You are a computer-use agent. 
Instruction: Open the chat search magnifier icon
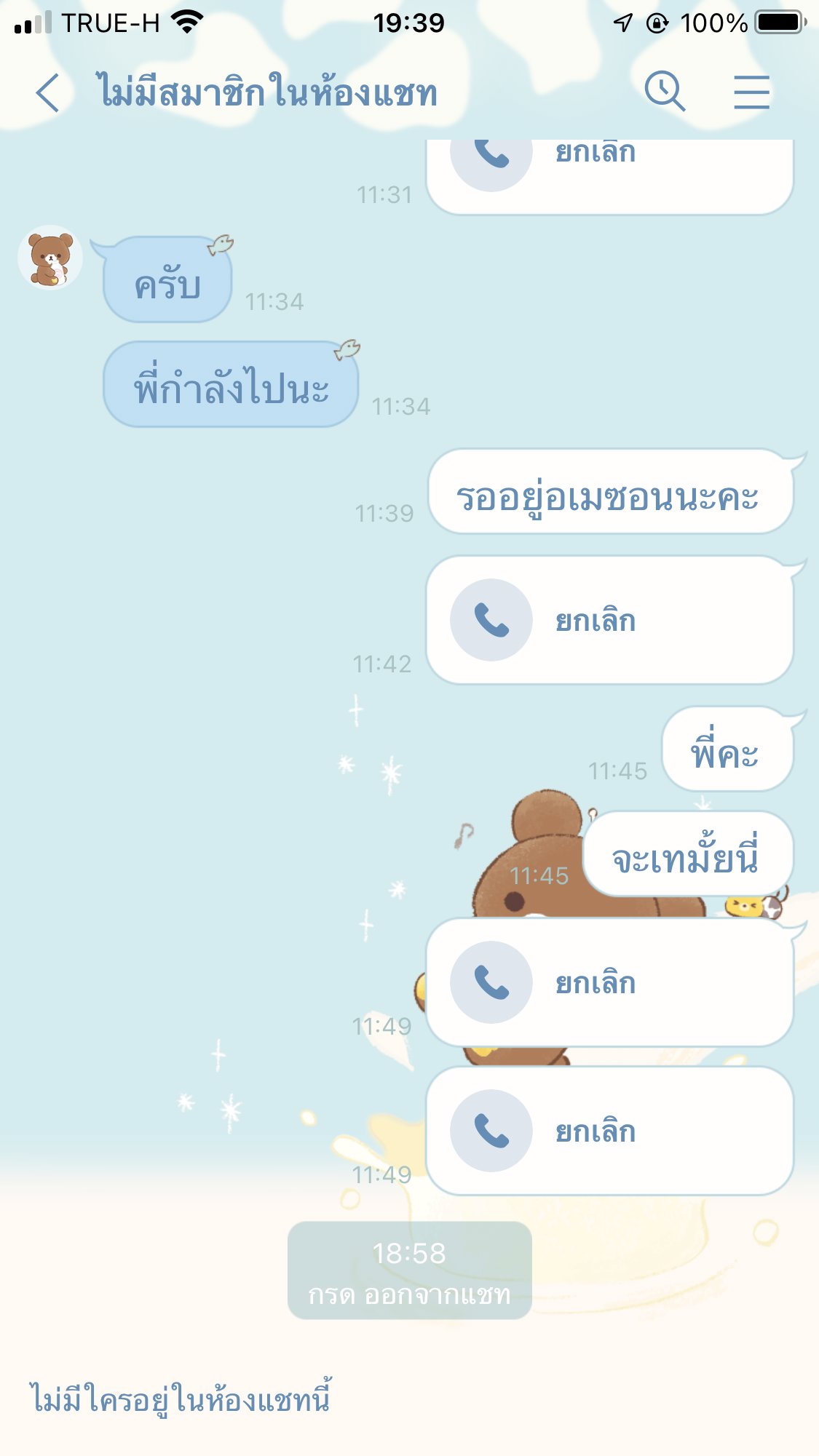tap(666, 91)
